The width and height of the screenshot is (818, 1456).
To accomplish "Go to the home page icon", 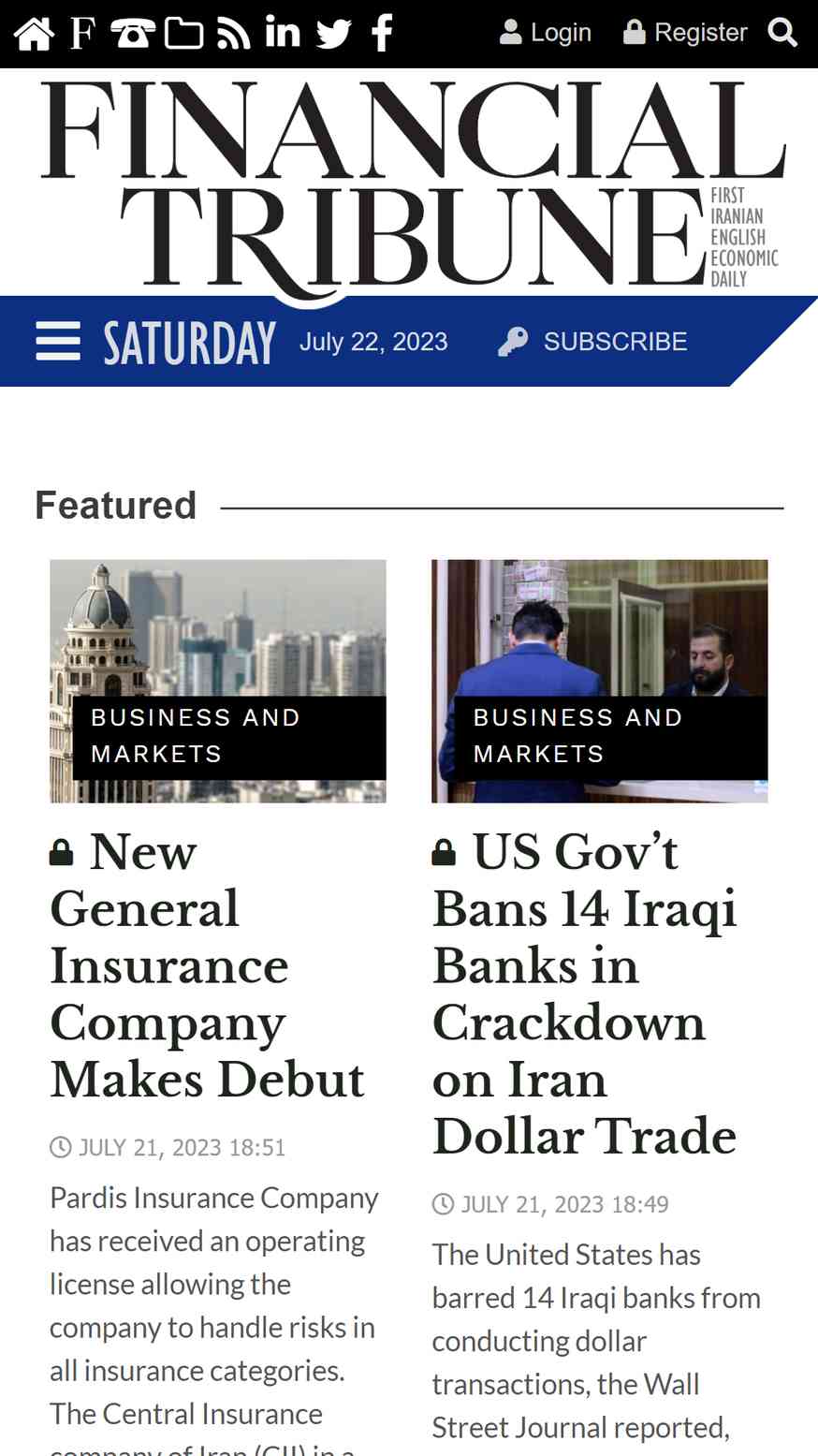I will [34, 34].
